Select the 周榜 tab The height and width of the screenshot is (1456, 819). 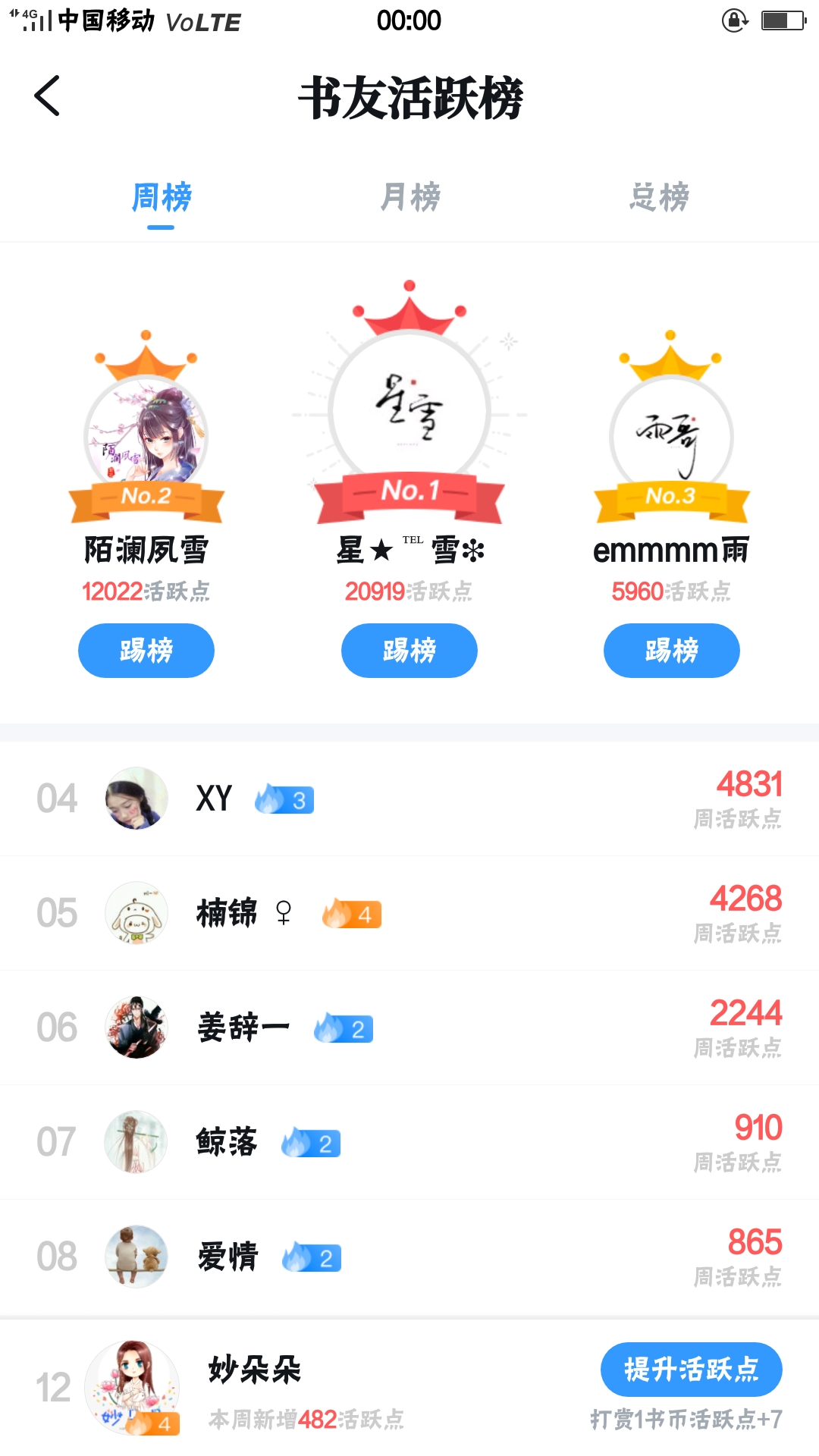(x=161, y=197)
